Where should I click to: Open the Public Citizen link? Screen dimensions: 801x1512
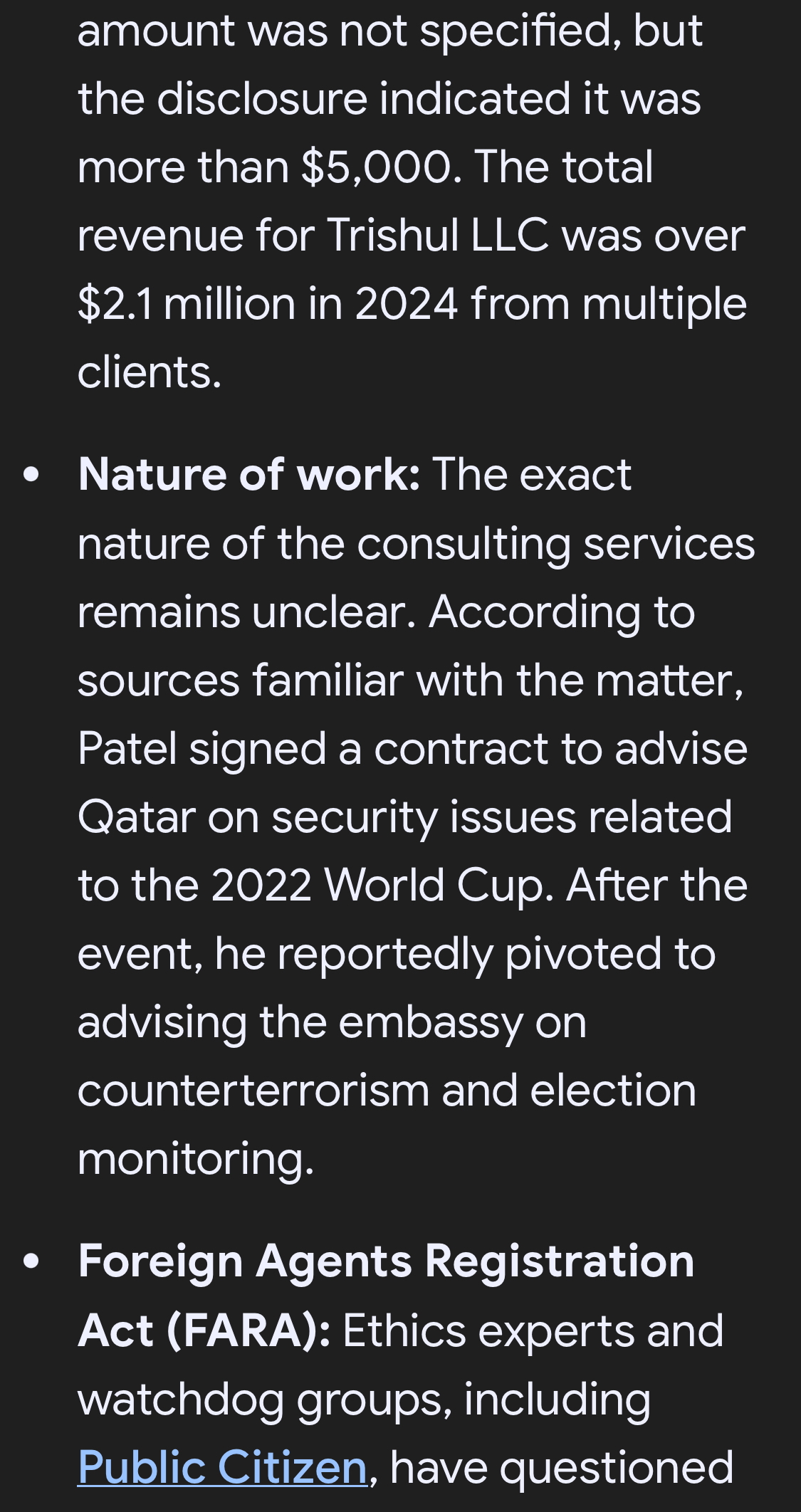(x=221, y=1467)
